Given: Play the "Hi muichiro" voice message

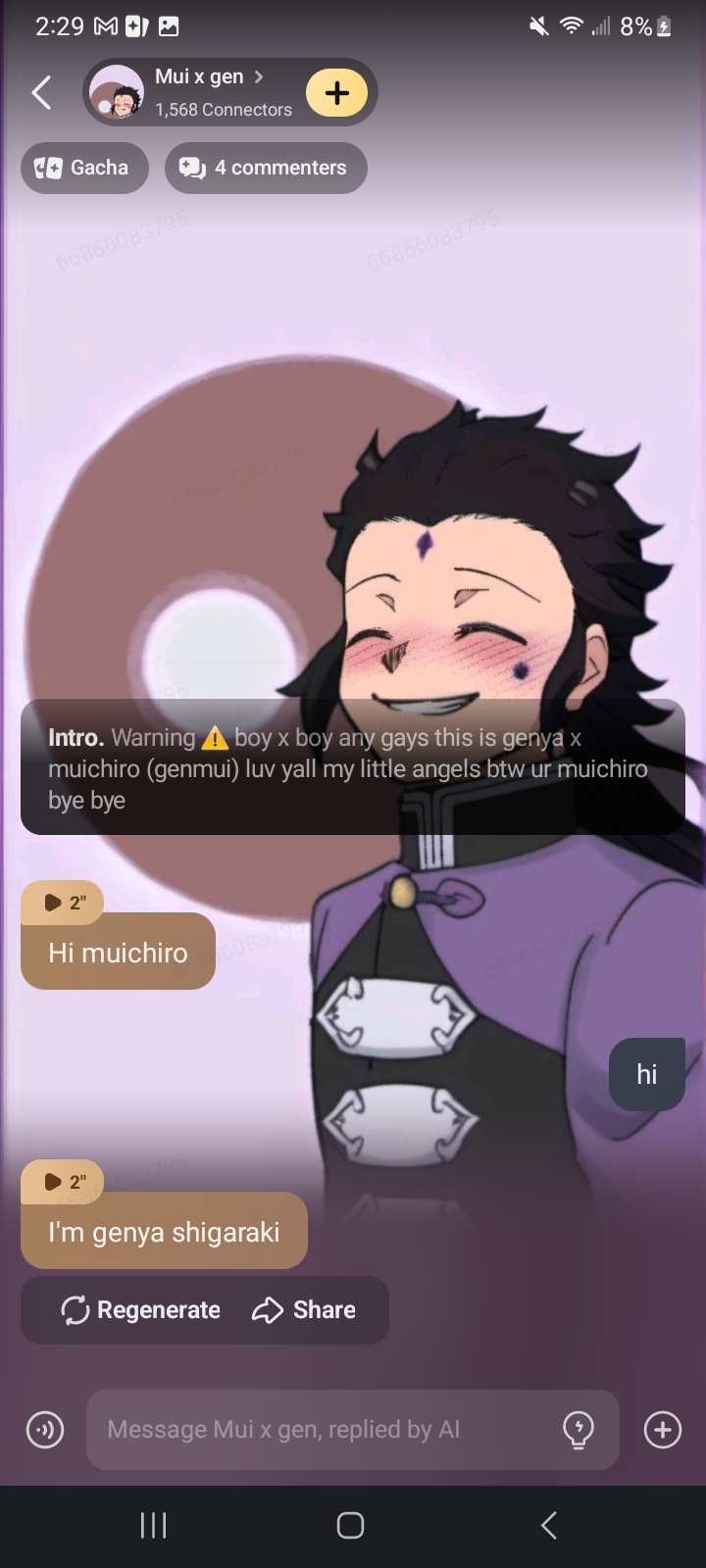Looking at the screenshot, I should click(x=63, y=902).
